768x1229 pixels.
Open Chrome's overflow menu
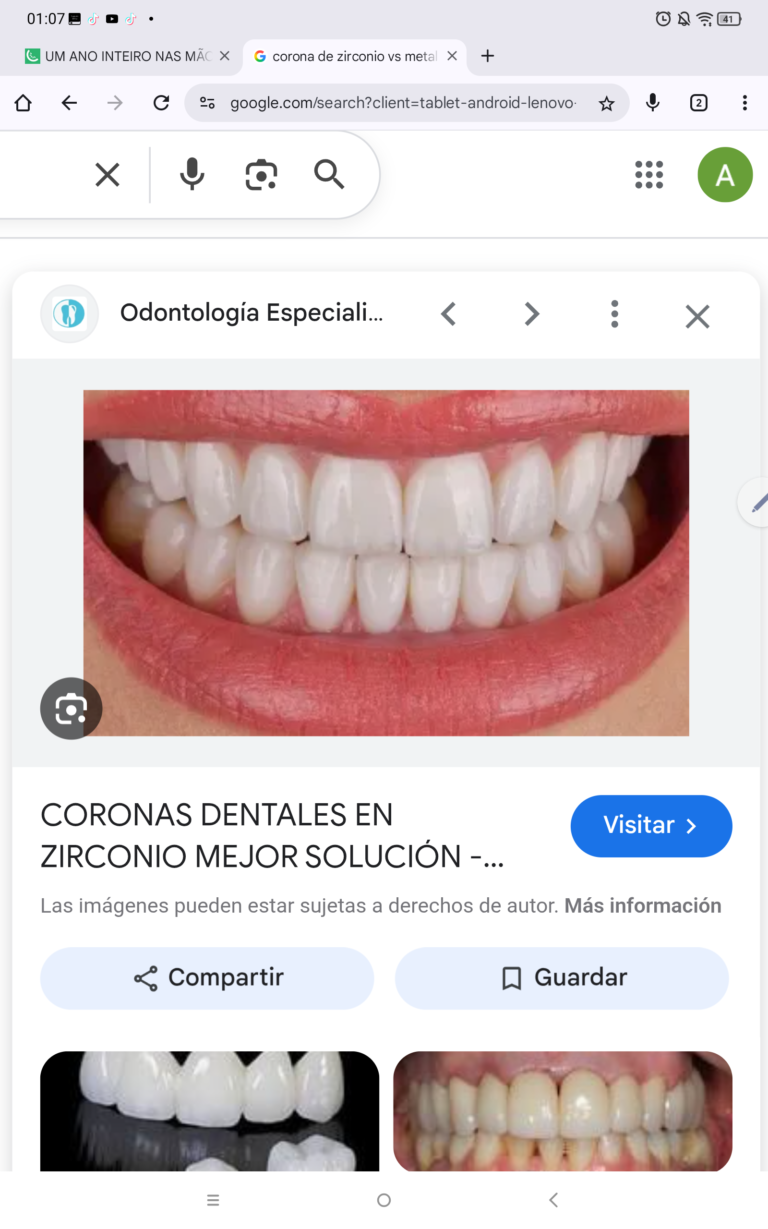[744, 103]
